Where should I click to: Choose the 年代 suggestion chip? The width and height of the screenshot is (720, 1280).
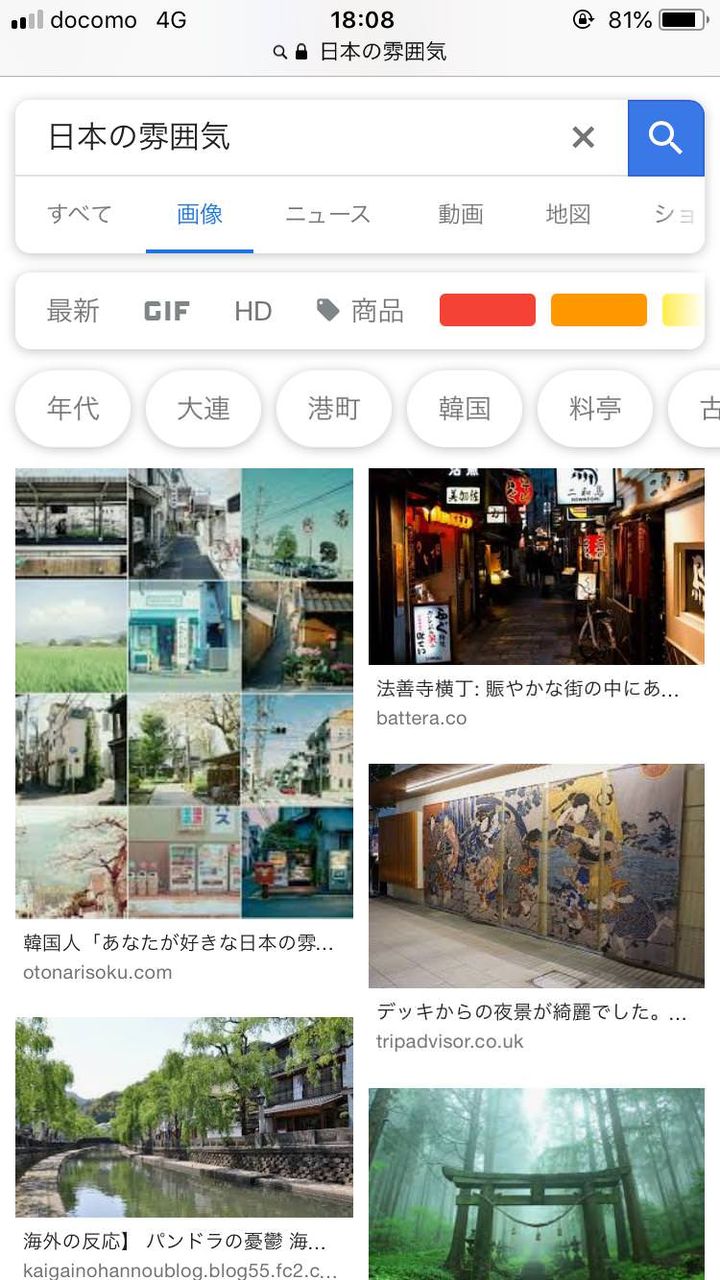coord(73,408)
